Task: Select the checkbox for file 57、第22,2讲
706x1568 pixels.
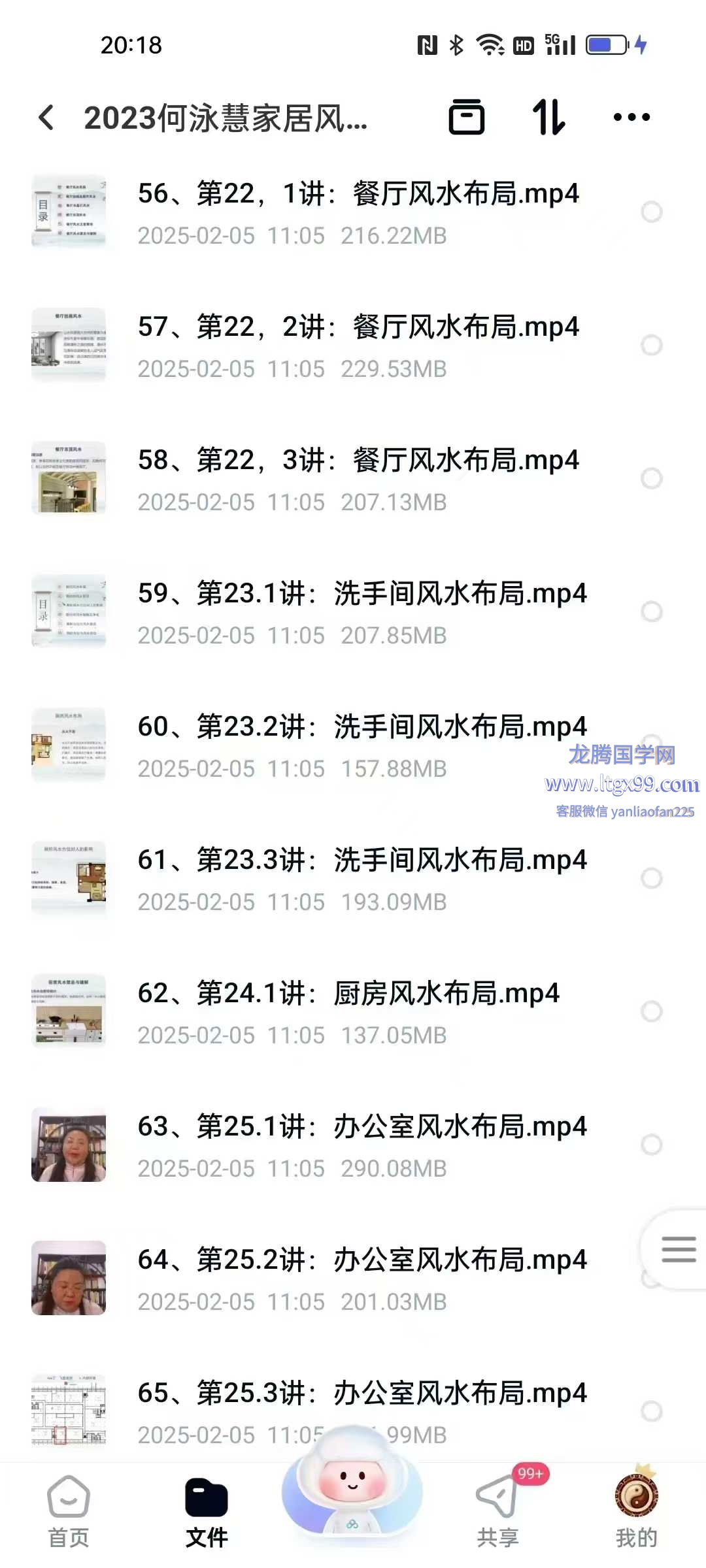Action: point(652,345)
